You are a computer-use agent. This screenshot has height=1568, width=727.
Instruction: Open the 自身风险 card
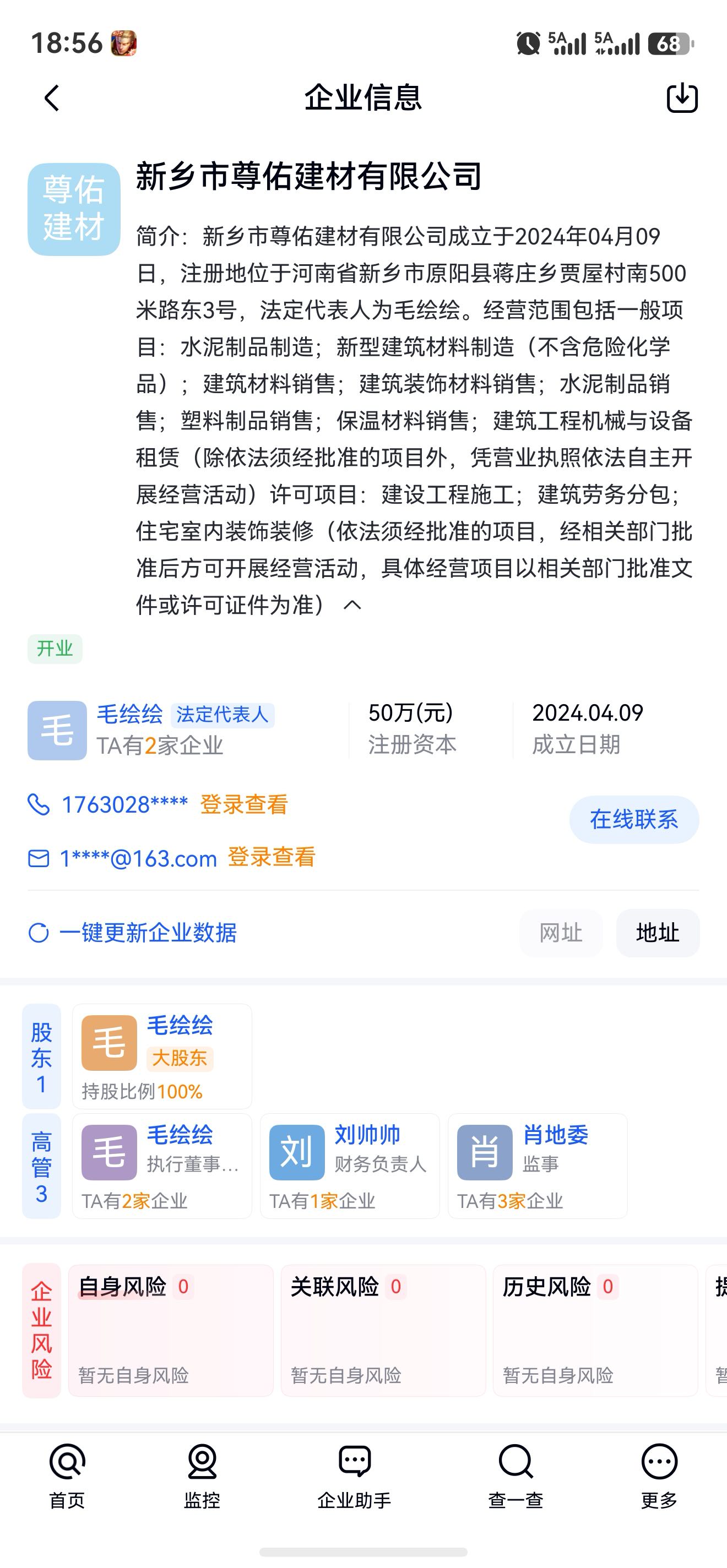171,1330
